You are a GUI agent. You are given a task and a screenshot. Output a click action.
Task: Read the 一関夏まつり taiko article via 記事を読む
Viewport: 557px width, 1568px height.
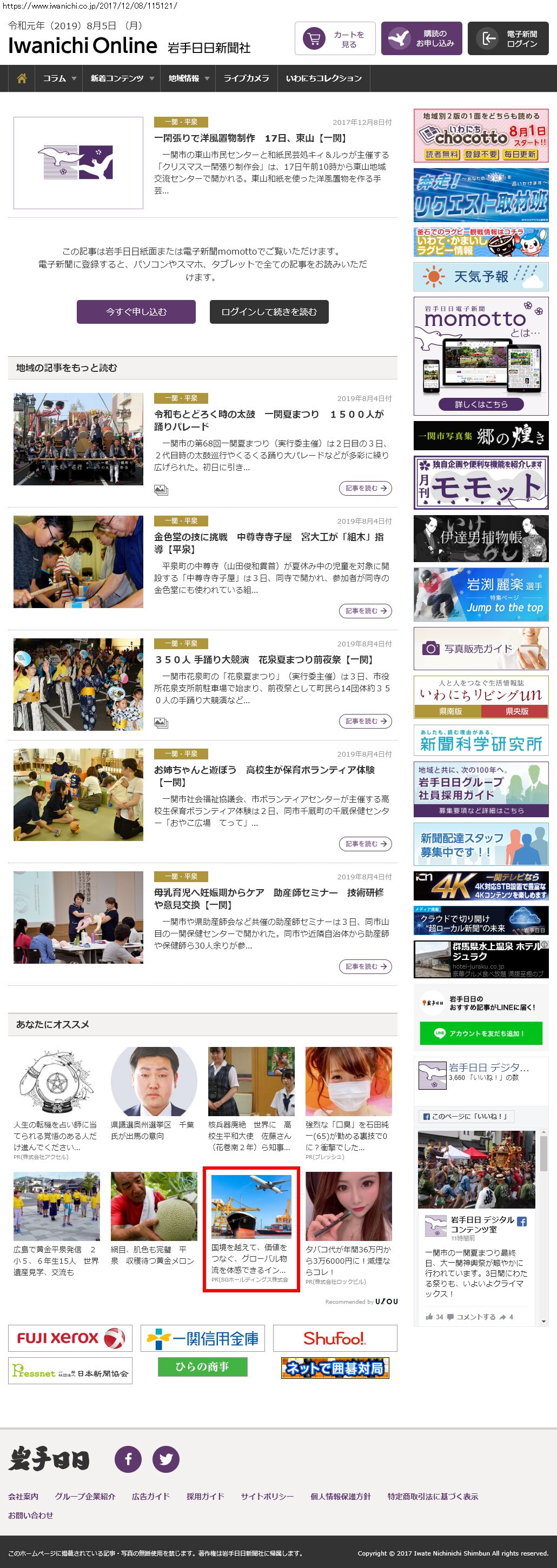(x=364, y=488)
